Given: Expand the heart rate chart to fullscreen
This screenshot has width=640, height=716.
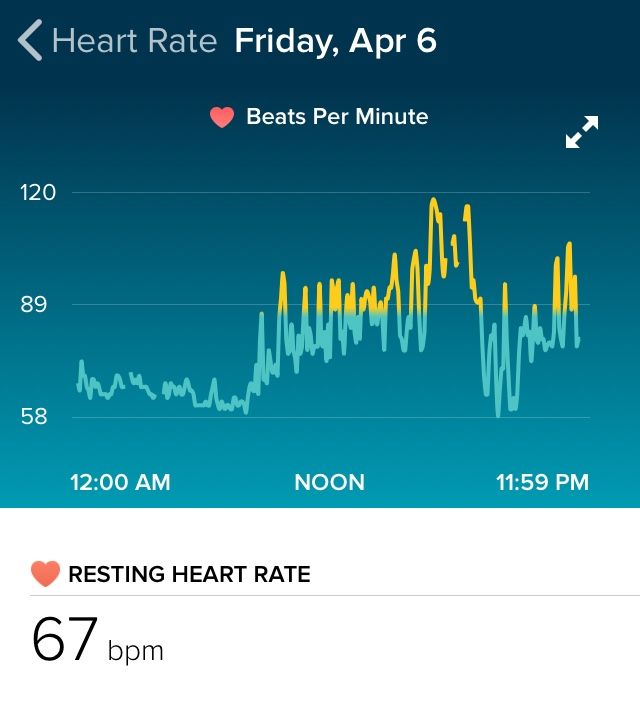Looking at the screenshot, I should 581,132.
